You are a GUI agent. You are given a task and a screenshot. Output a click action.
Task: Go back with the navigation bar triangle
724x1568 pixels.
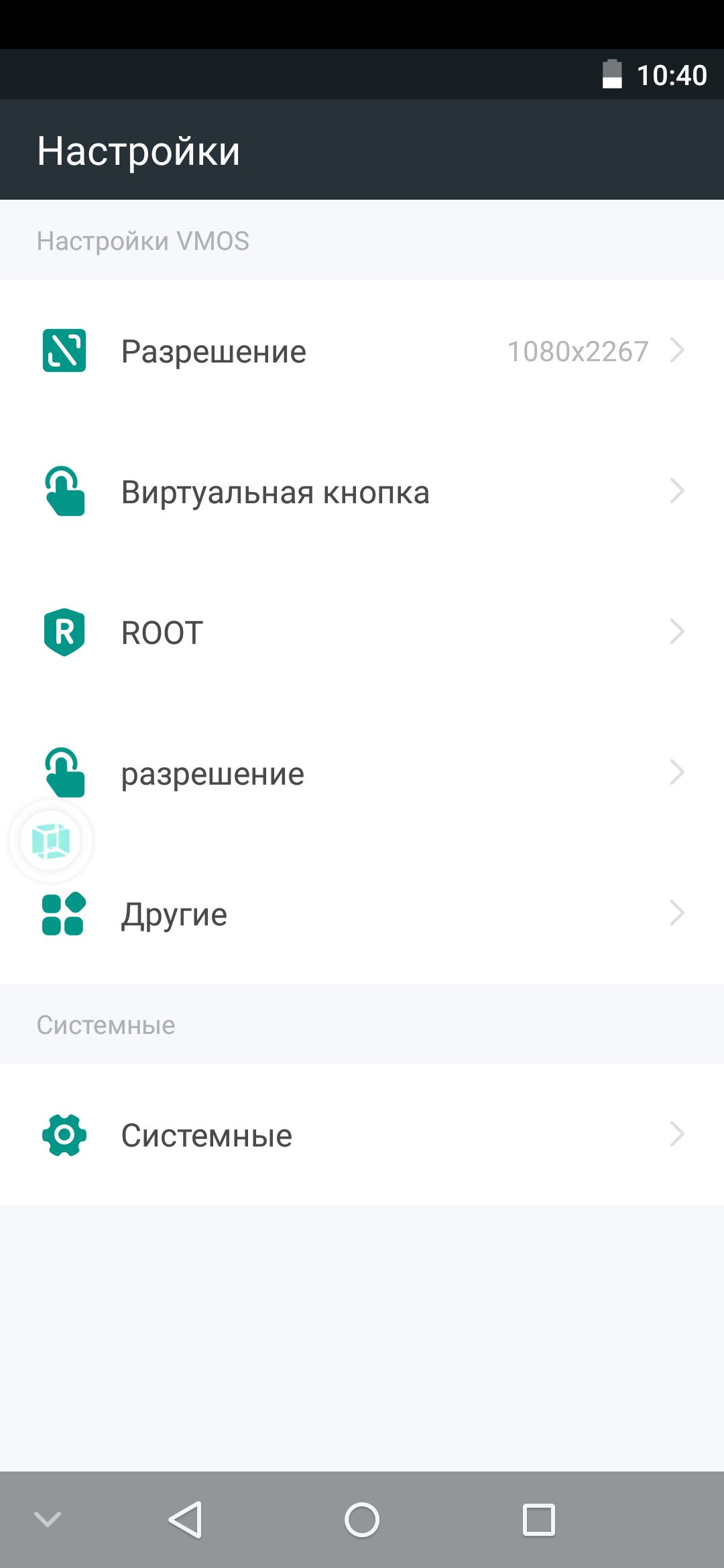click(186, 1520)
